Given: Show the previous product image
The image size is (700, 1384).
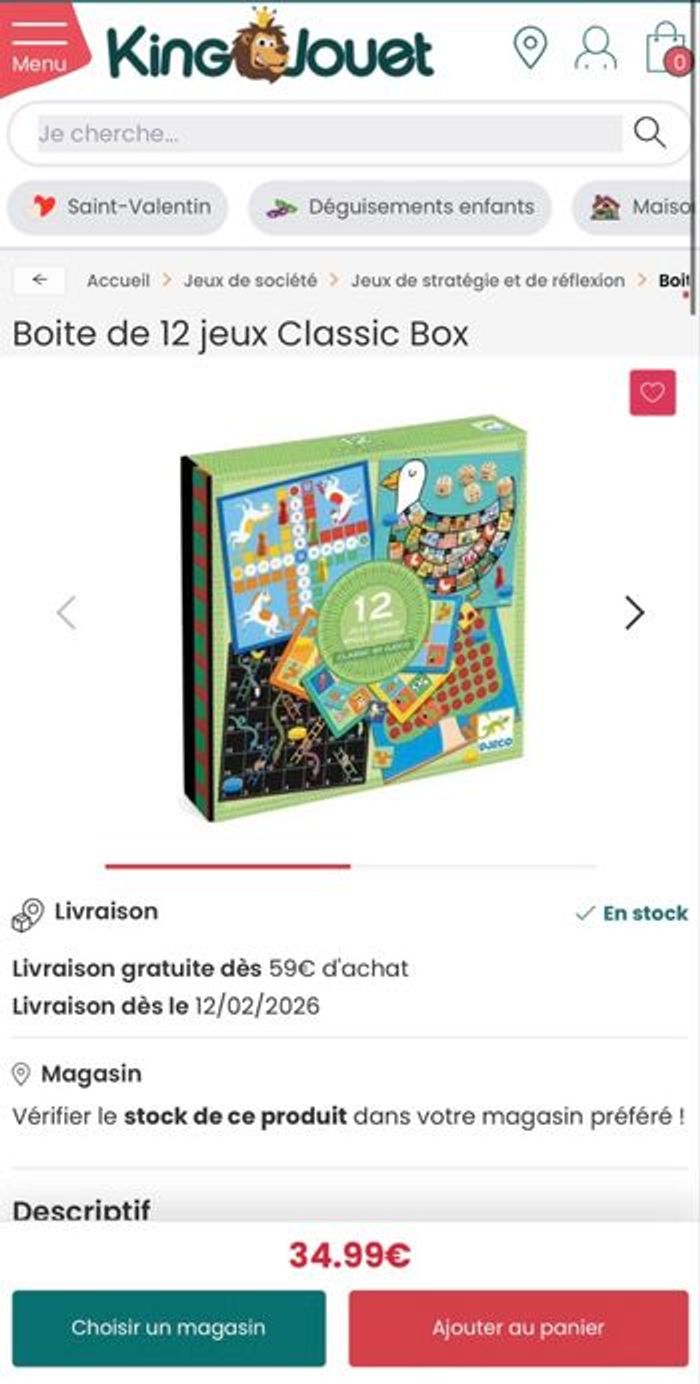Looking at the screenshot, I should tap(66, 612).
